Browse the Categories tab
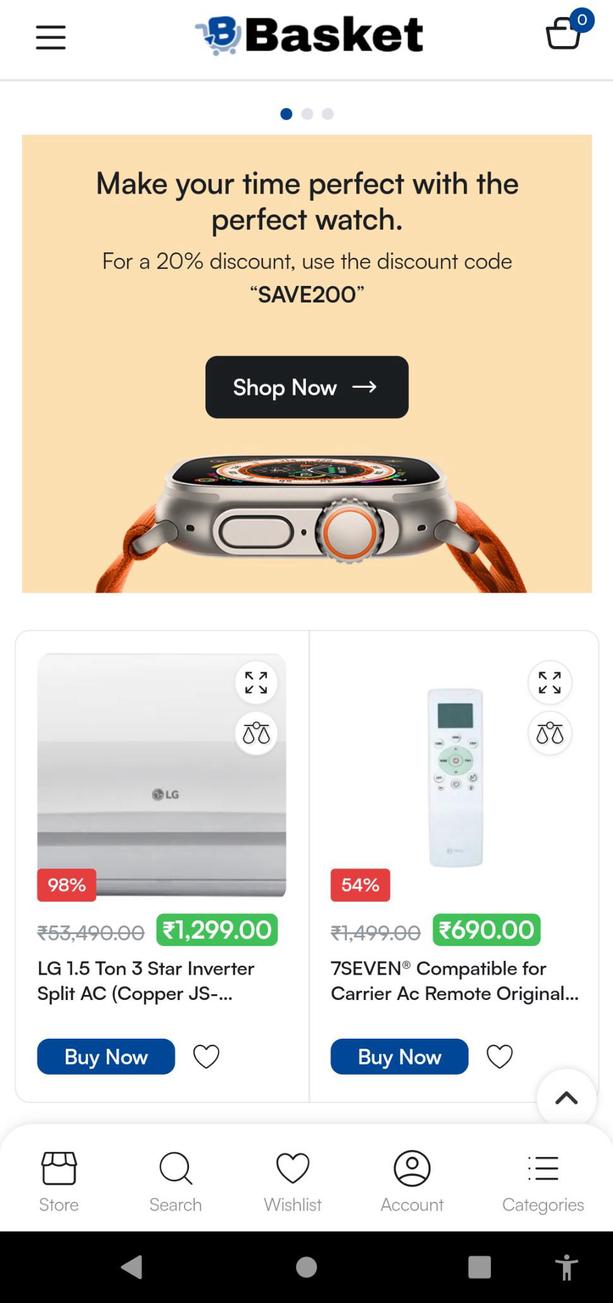The image size is (613, 1303). point(543,1181)
